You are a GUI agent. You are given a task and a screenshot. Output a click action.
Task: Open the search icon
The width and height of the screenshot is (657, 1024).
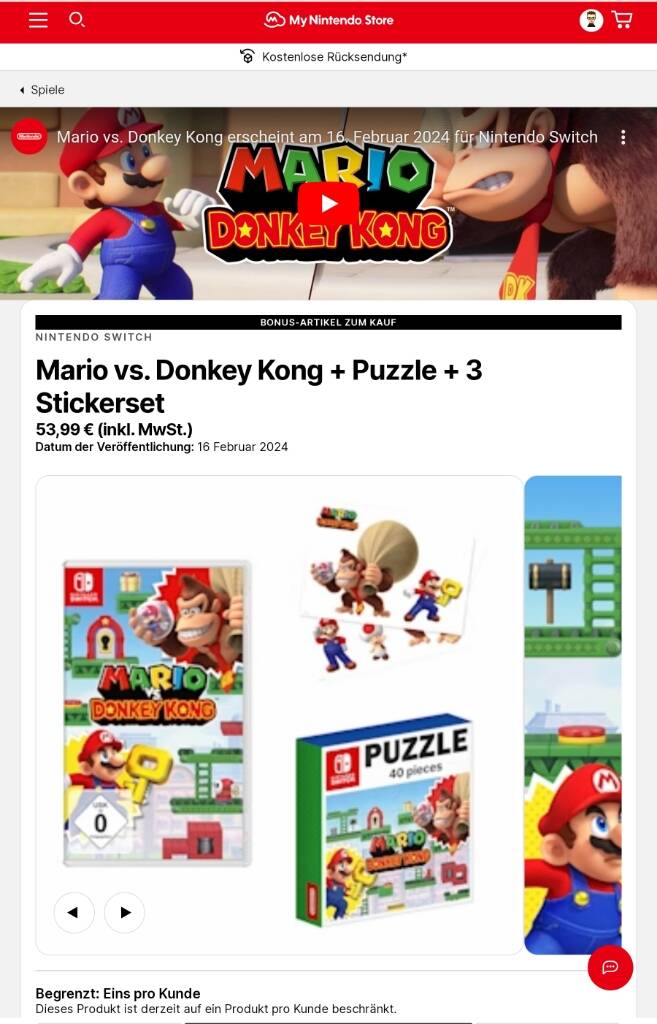click(76, 19)
